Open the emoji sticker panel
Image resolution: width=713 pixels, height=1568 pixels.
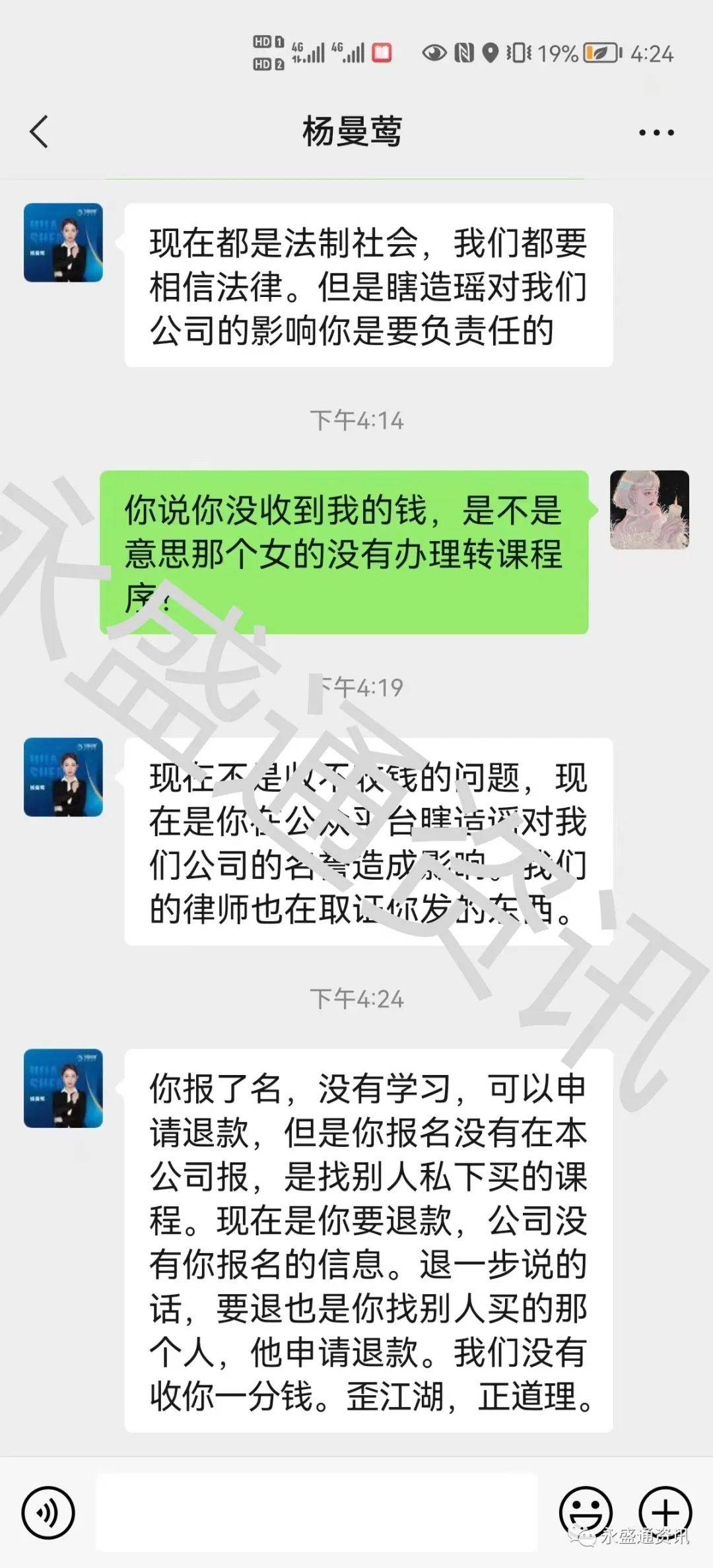(x=585, y=1512)
